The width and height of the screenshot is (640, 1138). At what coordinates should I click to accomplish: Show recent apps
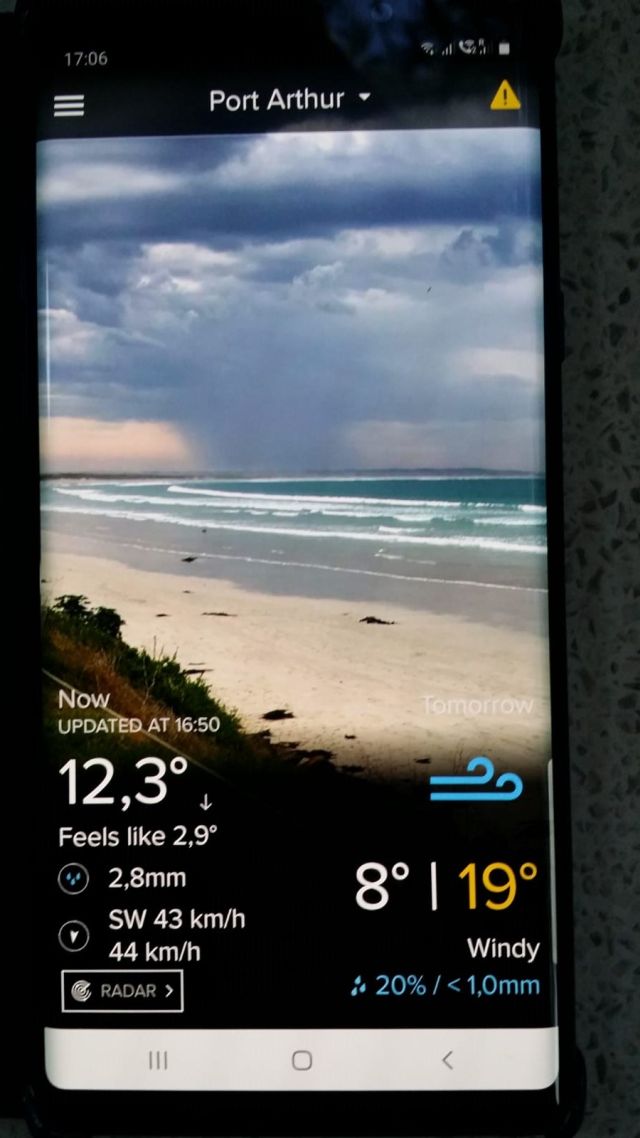click(x=157, y=1060)
